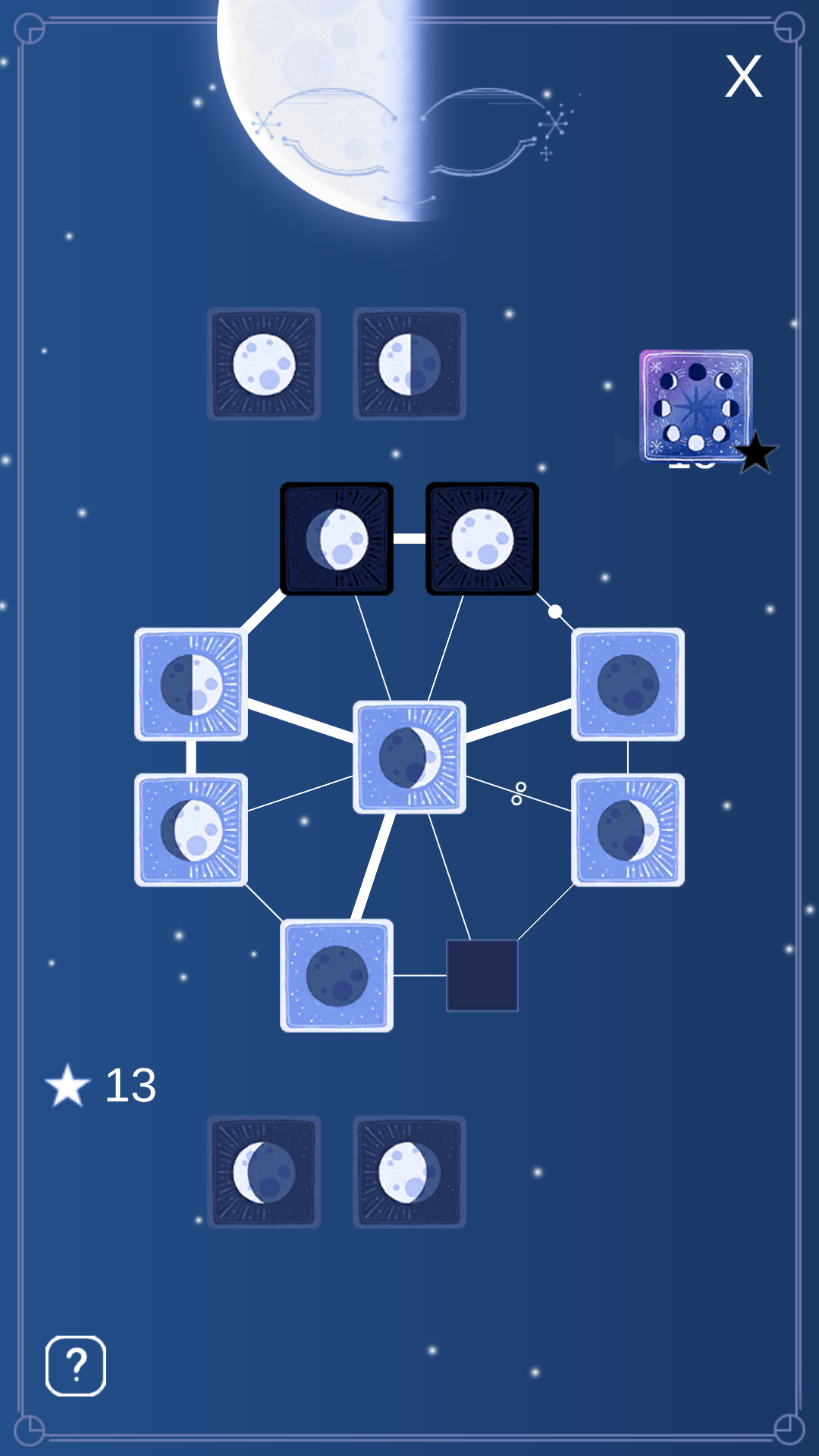Screen dimensions: 819x1456
Task: Close the moon game
Action: (x=743, y=76)
